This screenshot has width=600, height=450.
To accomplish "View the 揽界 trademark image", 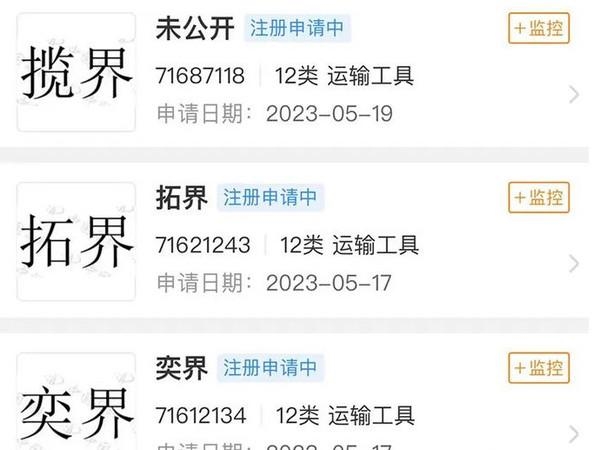I will click(x=76, y=73).
